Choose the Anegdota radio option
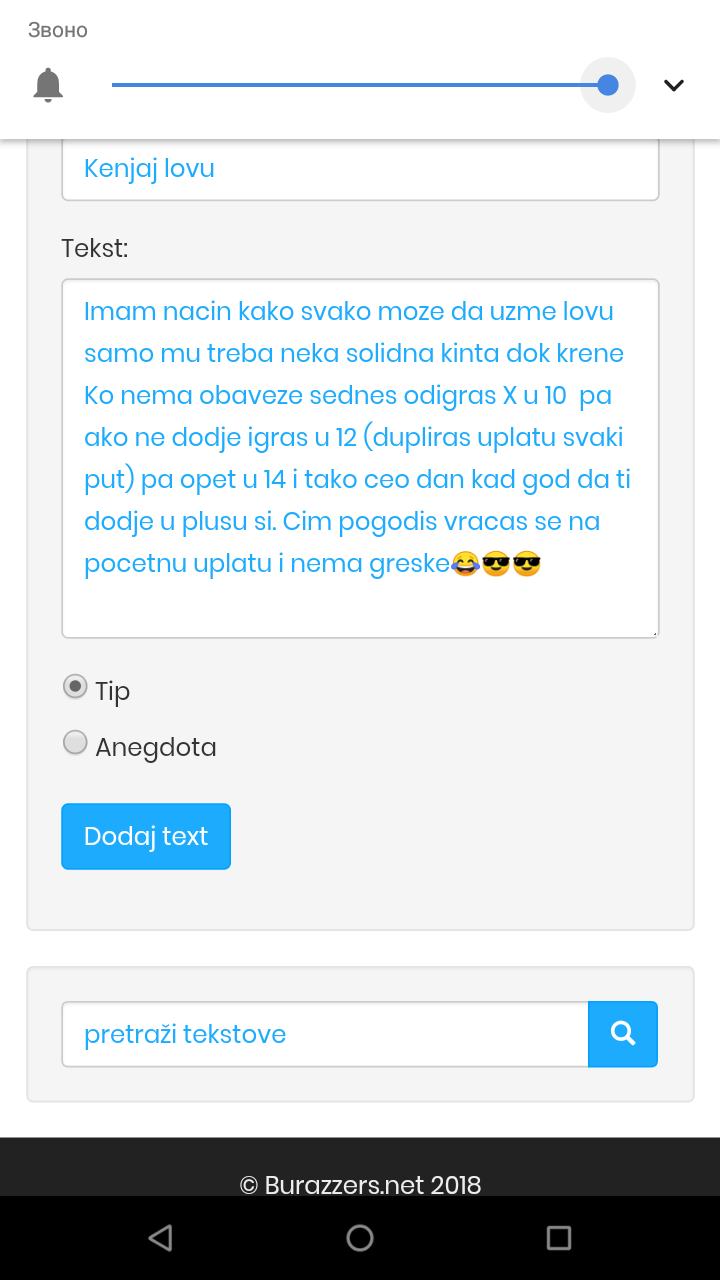 click(75, 743)
